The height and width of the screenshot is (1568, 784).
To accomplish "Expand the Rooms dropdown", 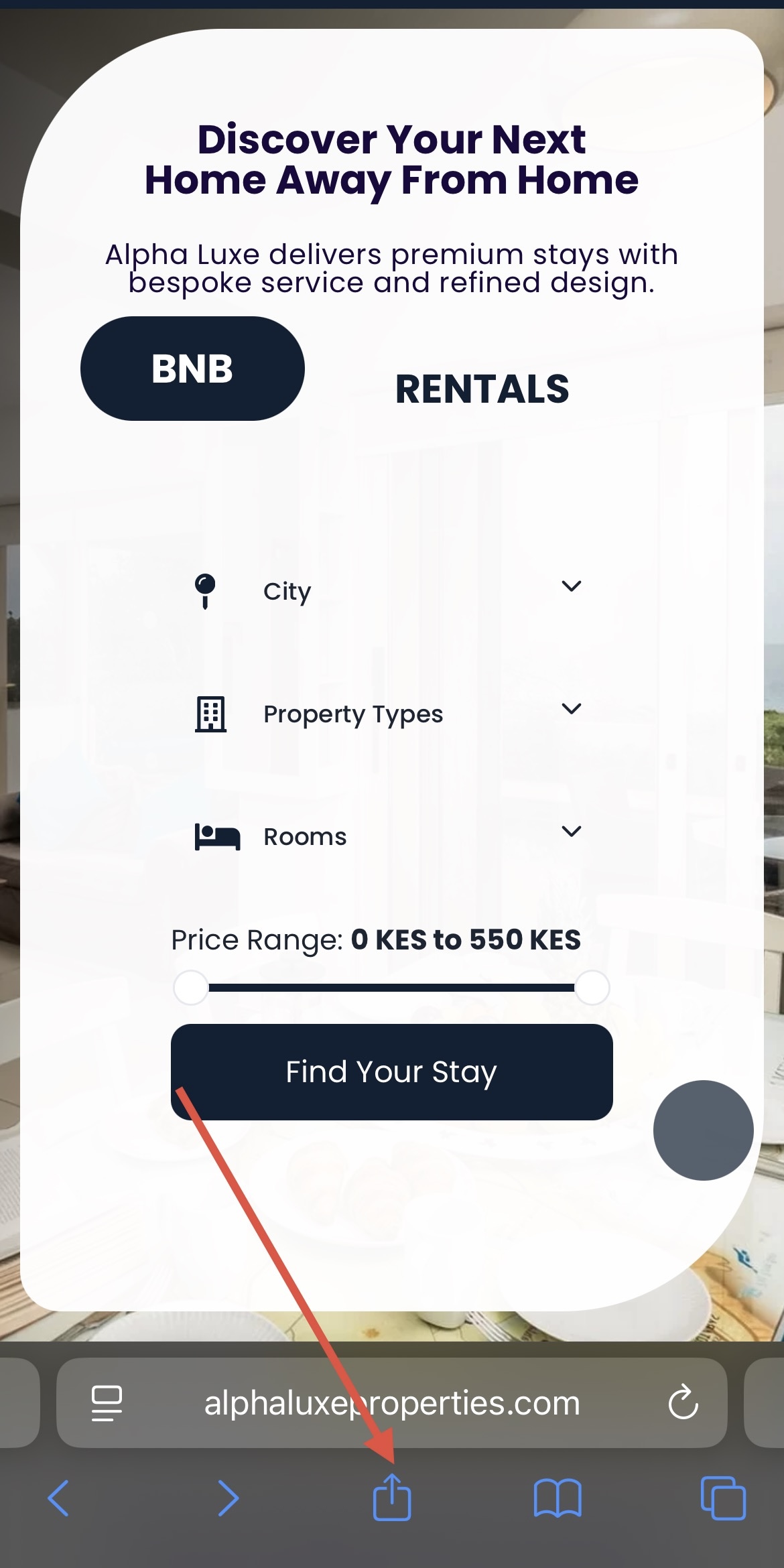I will click(389, 836).
